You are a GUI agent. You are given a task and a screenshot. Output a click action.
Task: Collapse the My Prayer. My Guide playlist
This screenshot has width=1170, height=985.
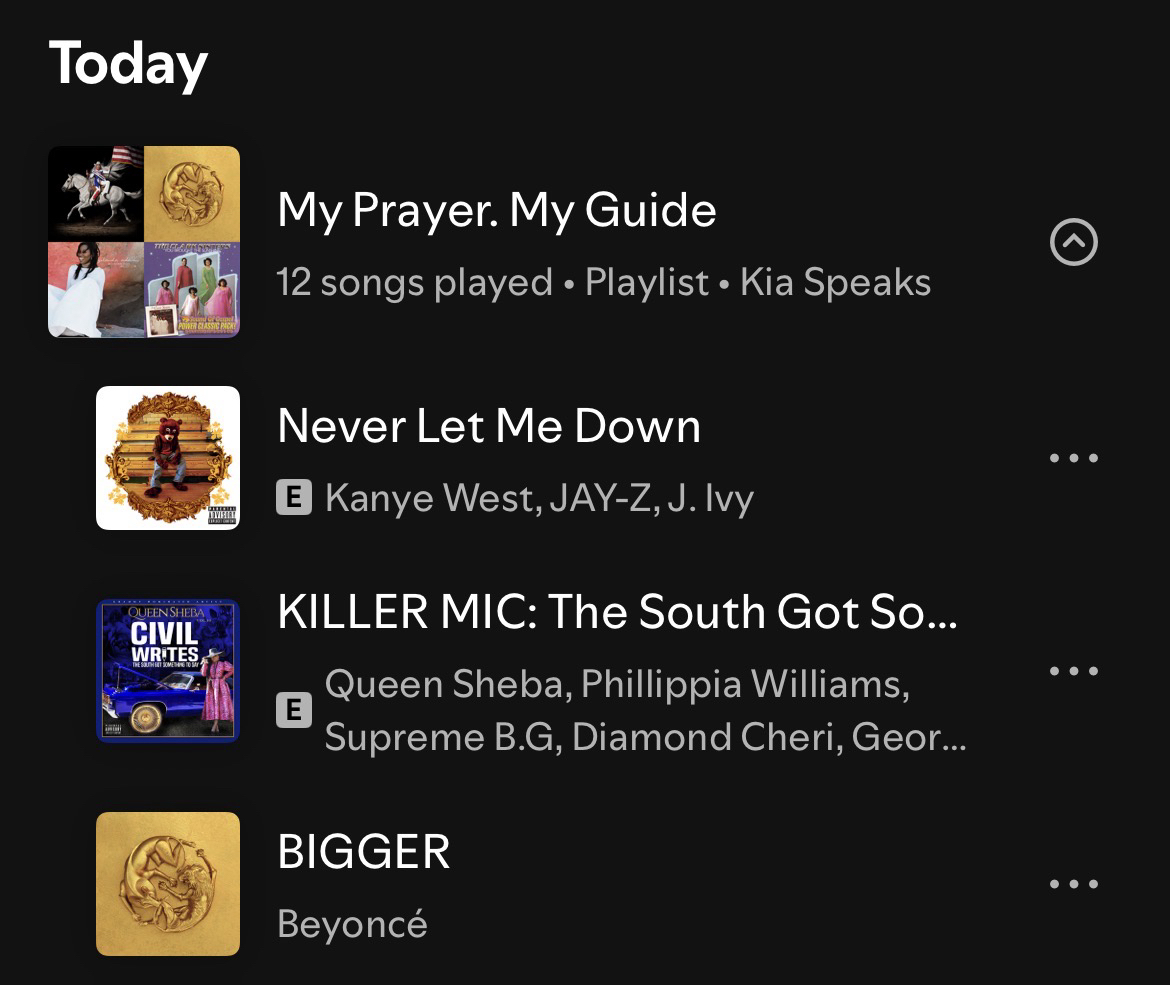tap(1074, 242)
